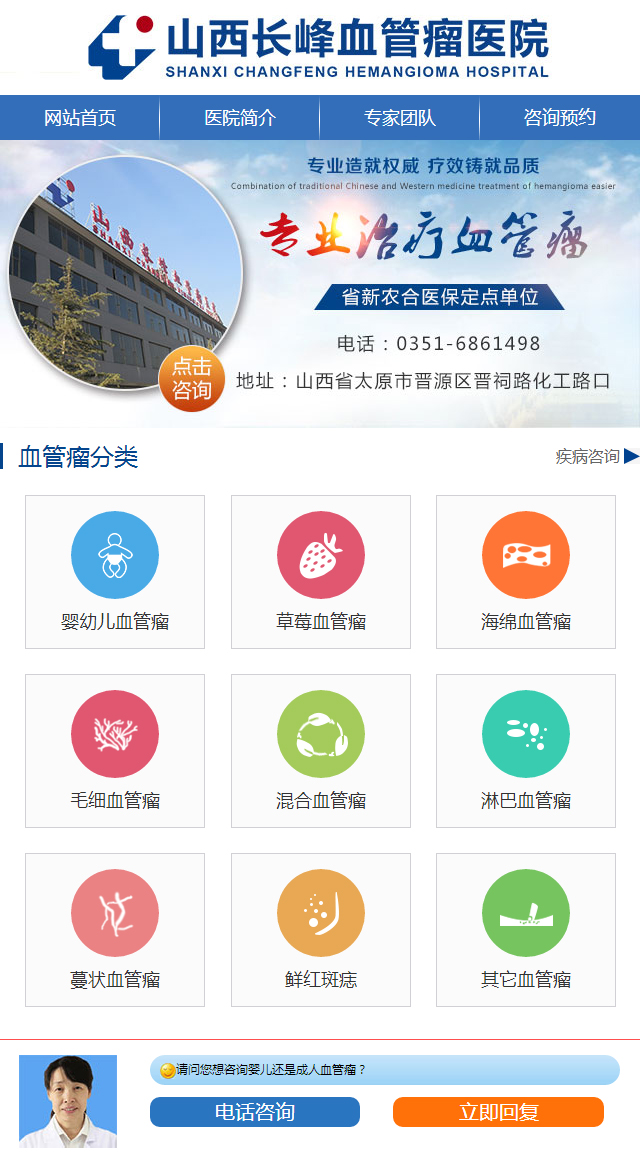Viewport: 640px width, 1163px height.
Task: Choose the 混合血管瘤 category
Action: (x=321, y=751)
